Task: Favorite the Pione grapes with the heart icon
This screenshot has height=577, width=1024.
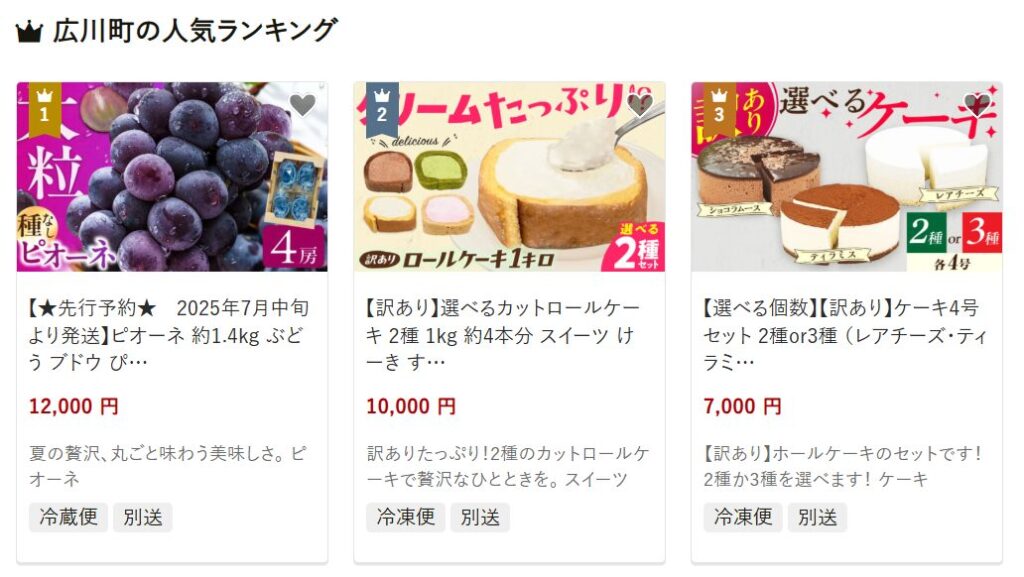Action: (302, 105)
